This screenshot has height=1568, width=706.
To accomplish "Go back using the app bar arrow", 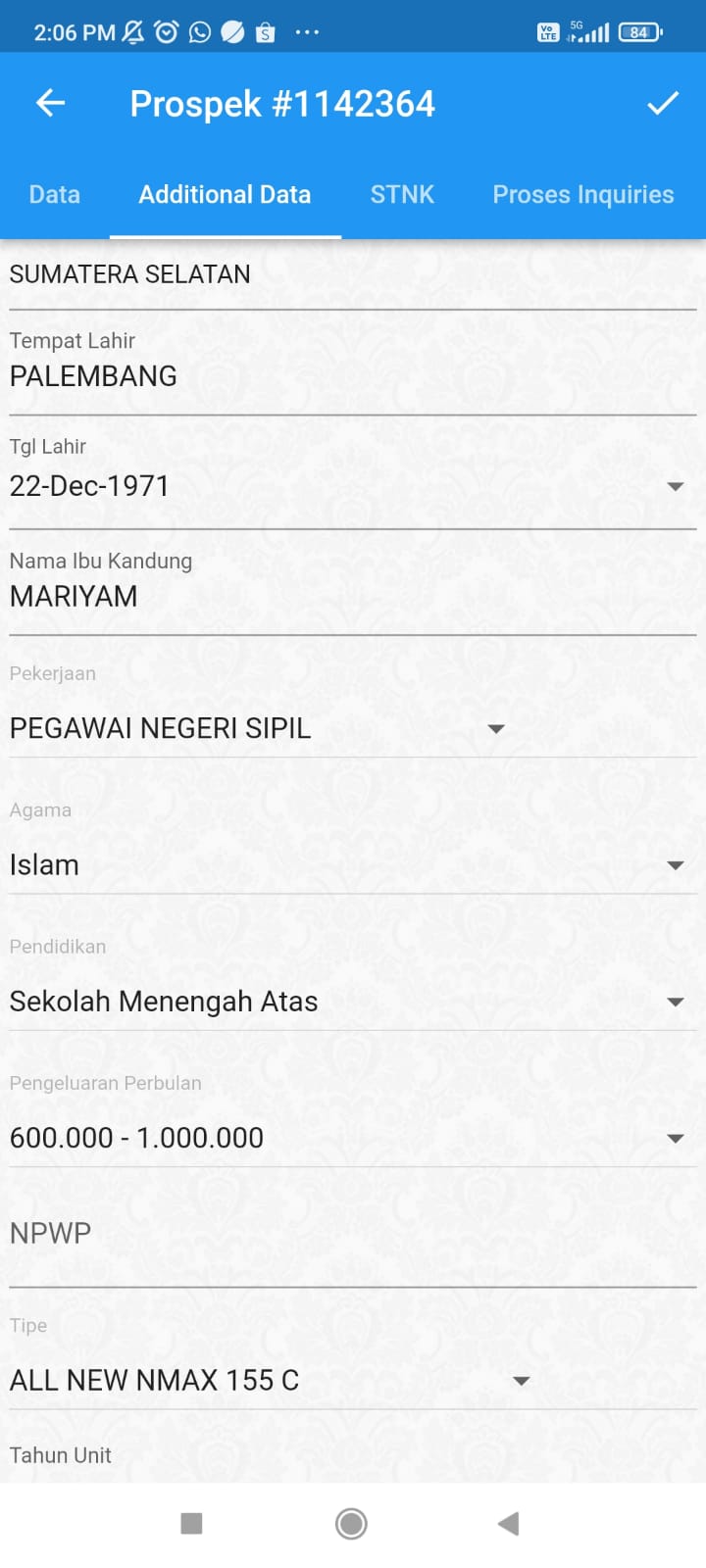I will (x=50, y=103).
